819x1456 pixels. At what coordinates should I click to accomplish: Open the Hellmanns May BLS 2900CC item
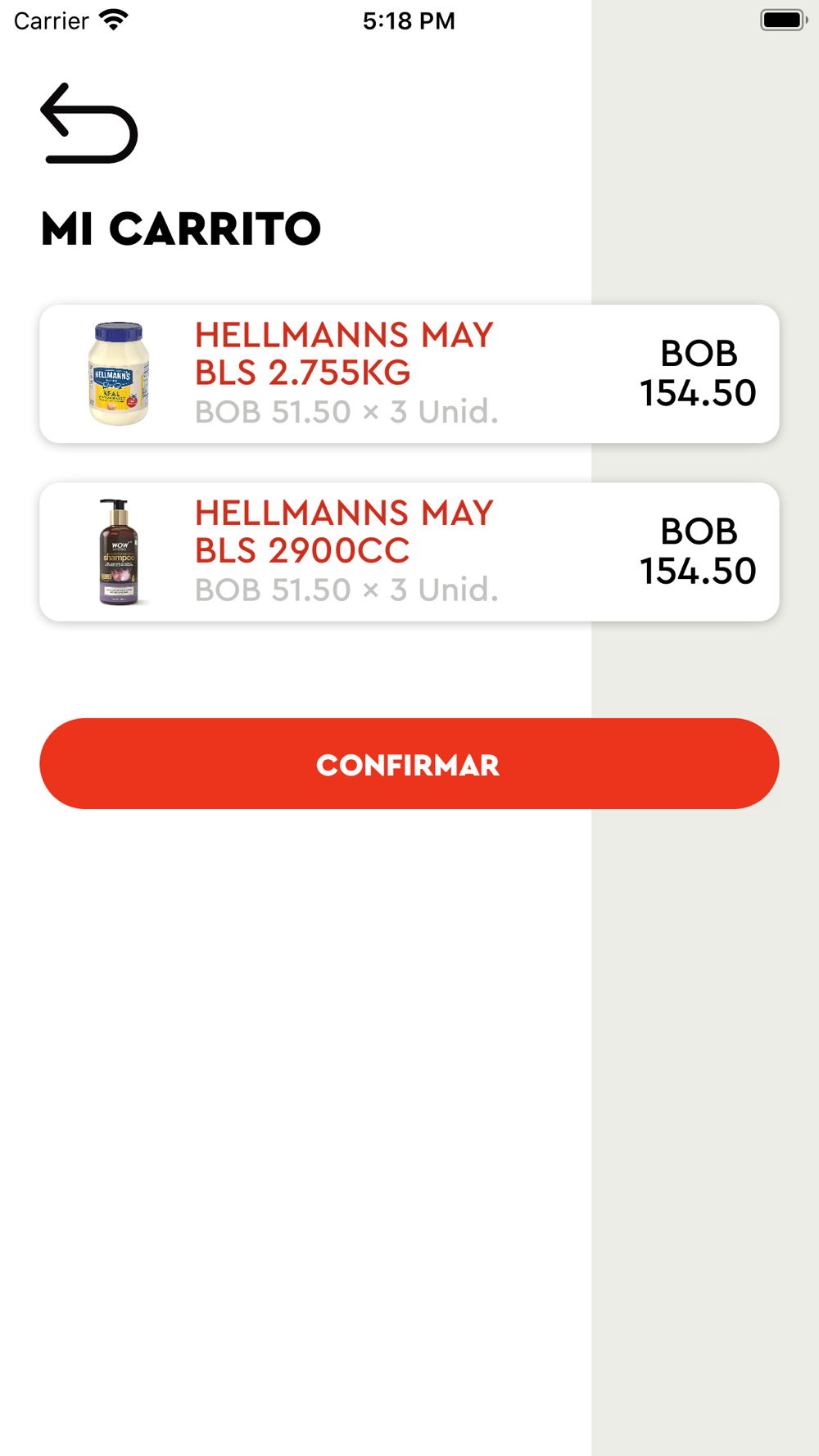click(409, 552)
